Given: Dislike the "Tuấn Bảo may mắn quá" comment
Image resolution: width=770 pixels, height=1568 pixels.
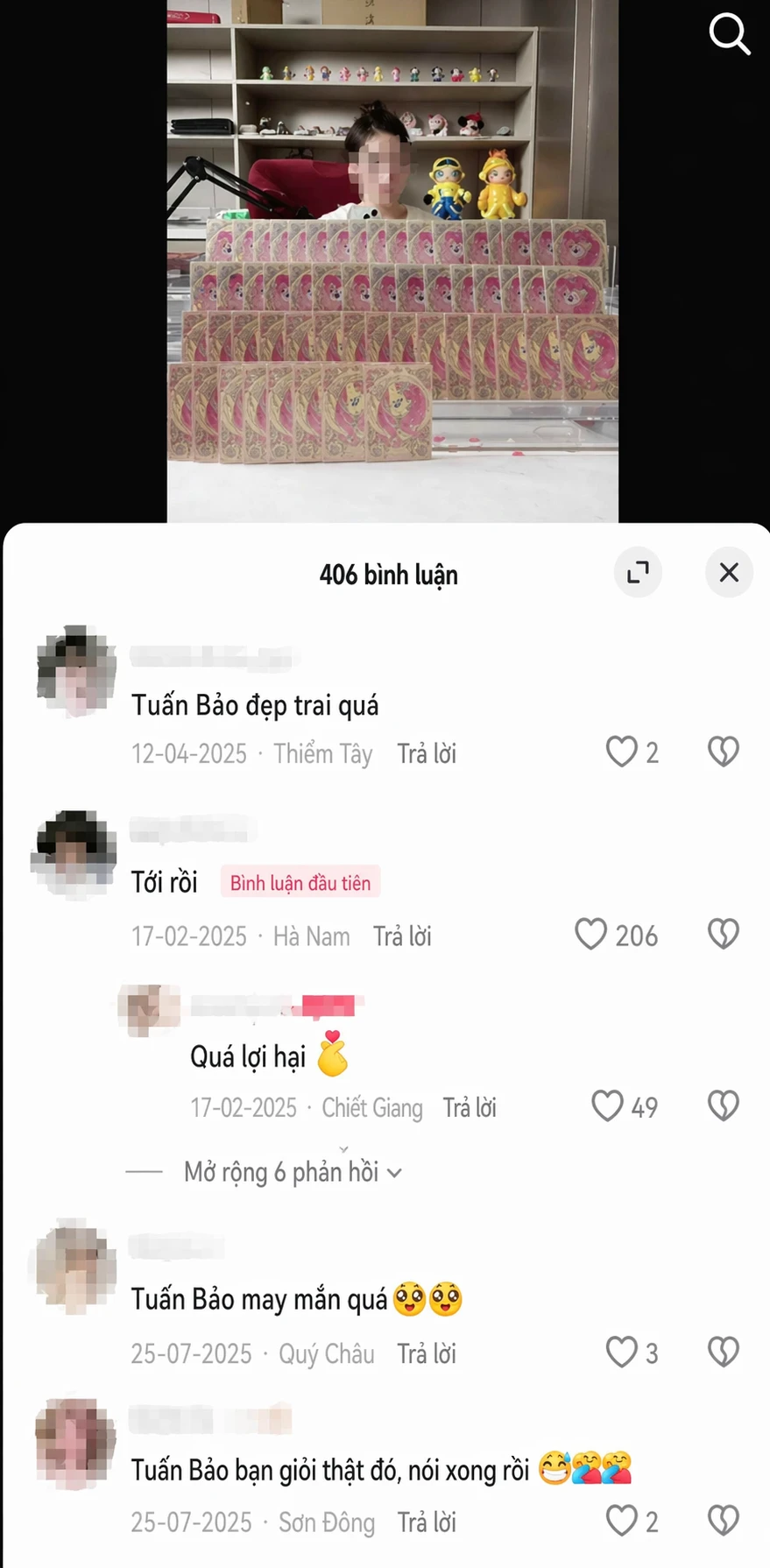Looking at the screenshot, I should point(722,1352).
